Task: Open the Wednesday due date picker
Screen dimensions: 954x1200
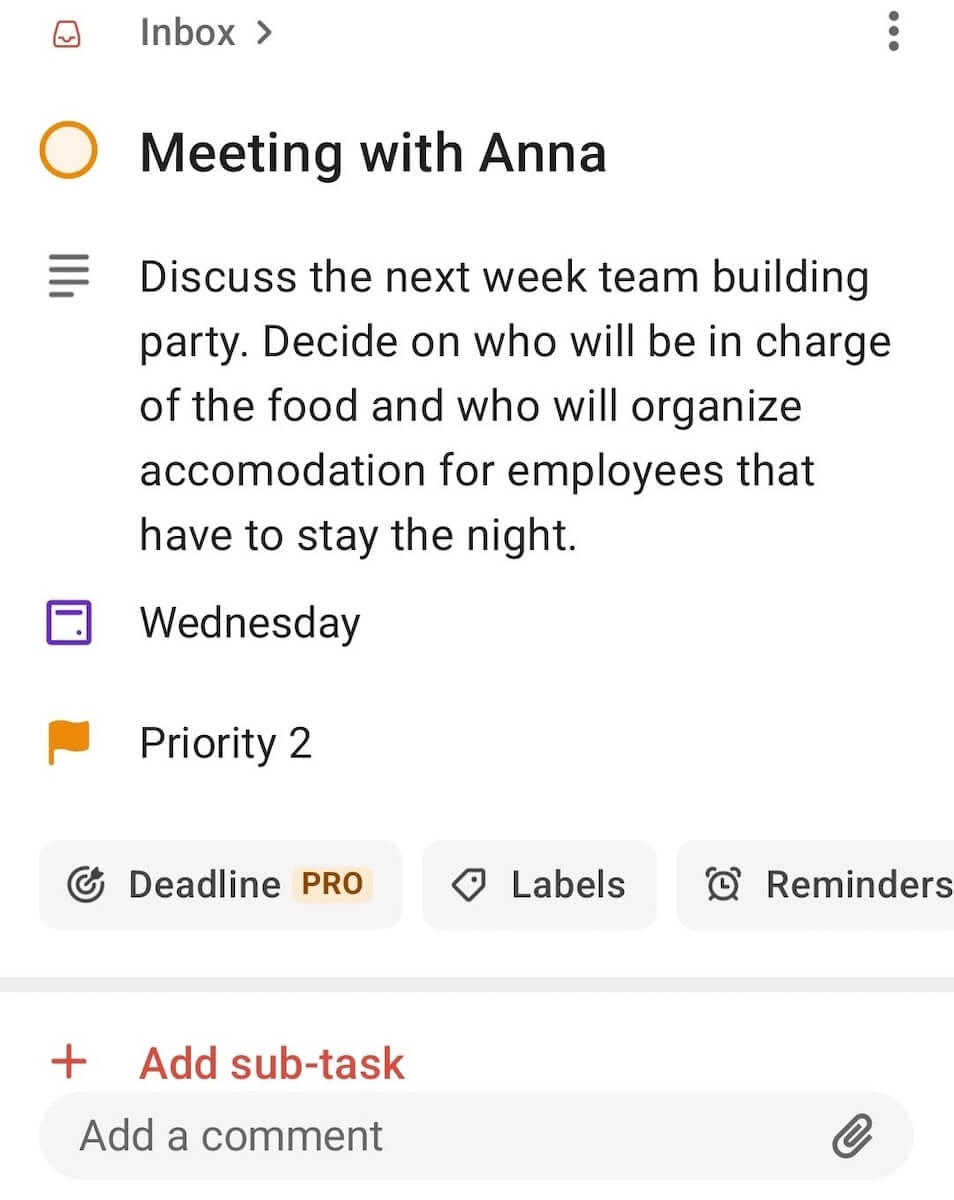Action: (x=250, y=622)
